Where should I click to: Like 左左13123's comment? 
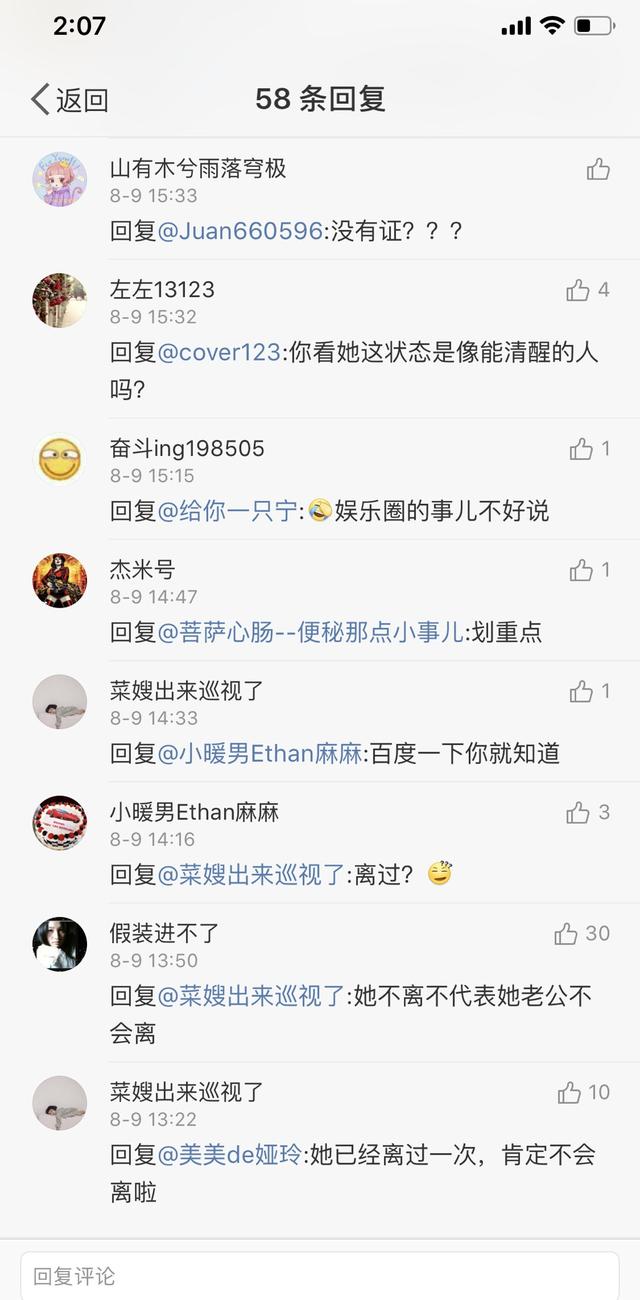coord(578,290)
